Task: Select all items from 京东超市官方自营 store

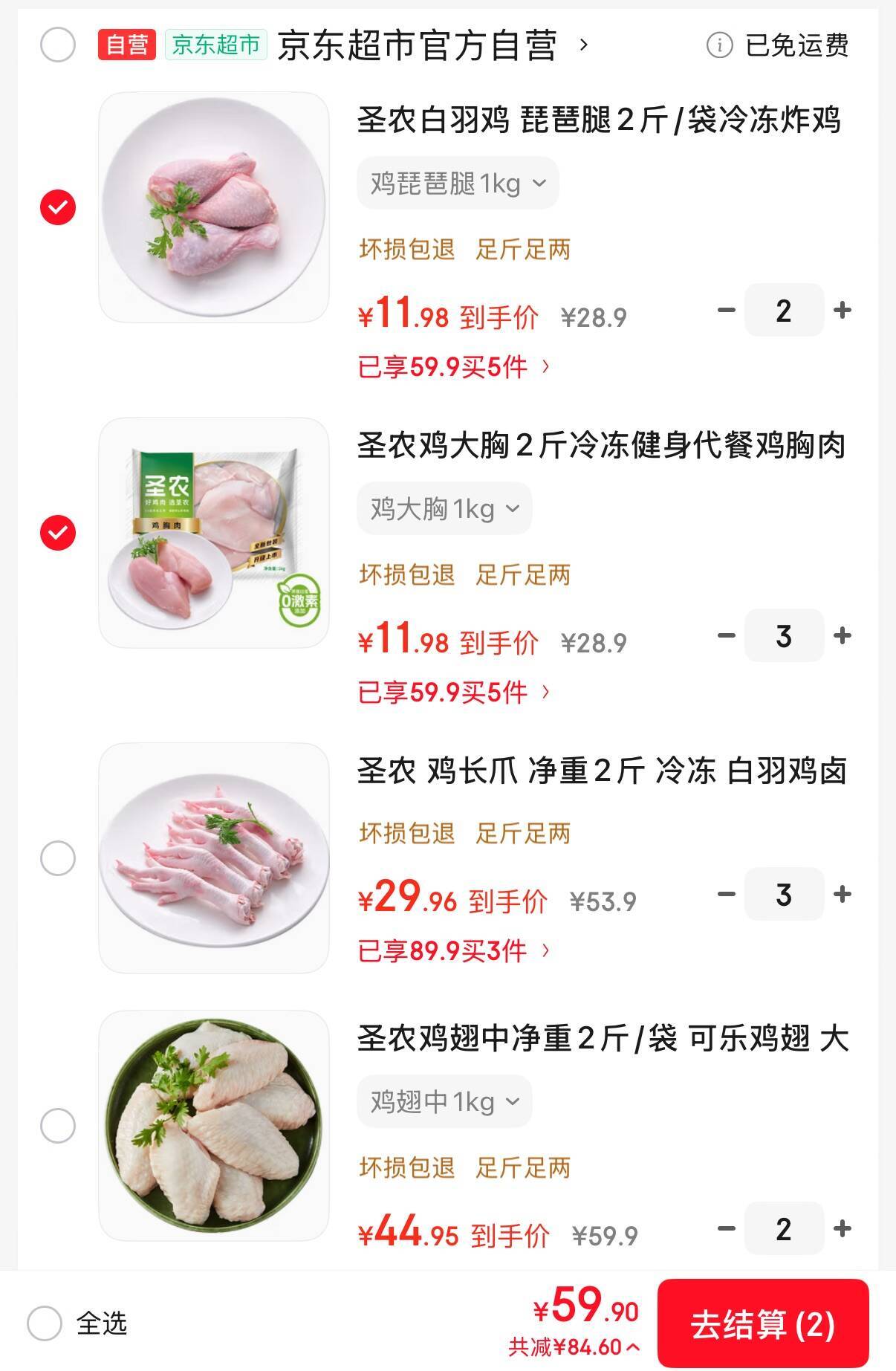Action: [x=58, y=45]
